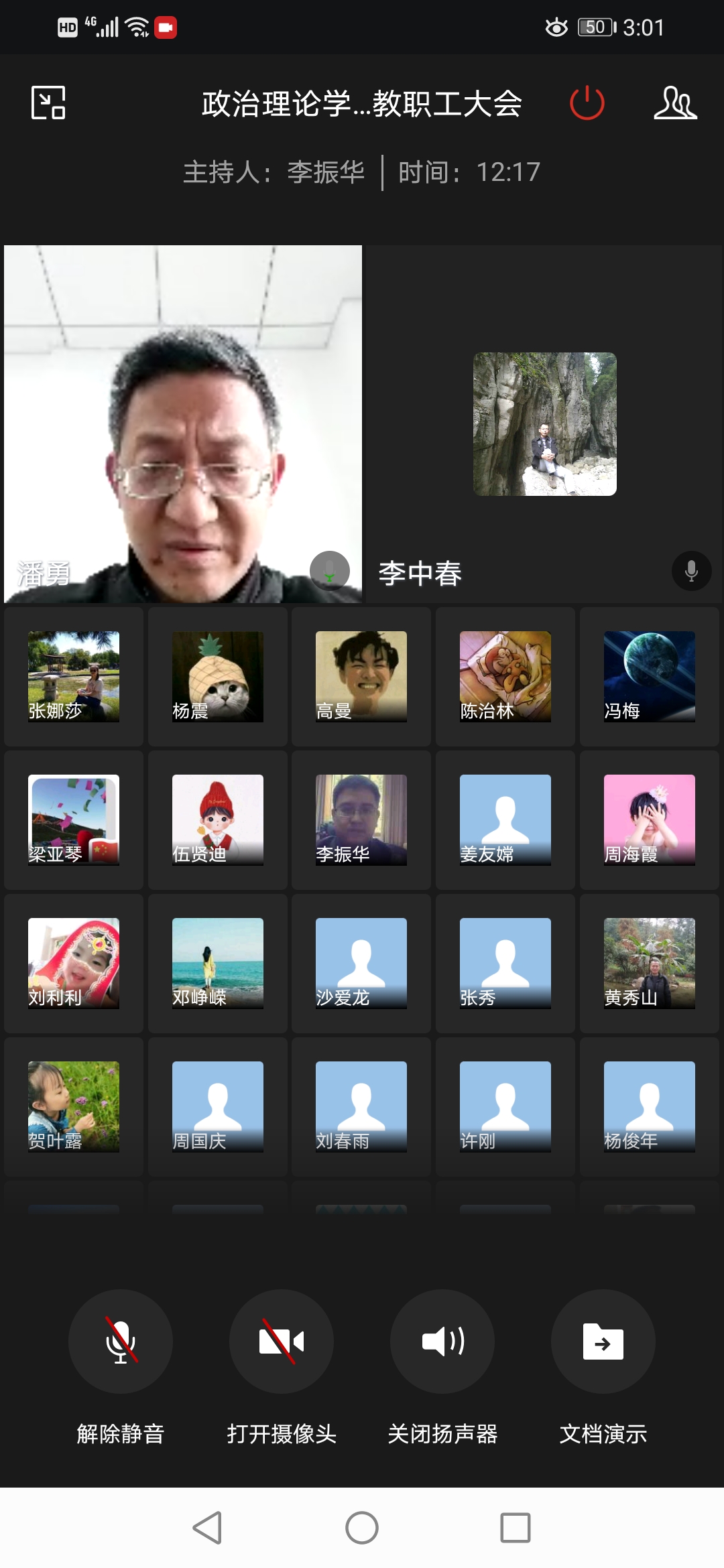The width and height of the screenshot is (724, 1568).
Task: Go back with the system back button
Action: tap(207, 1527)
